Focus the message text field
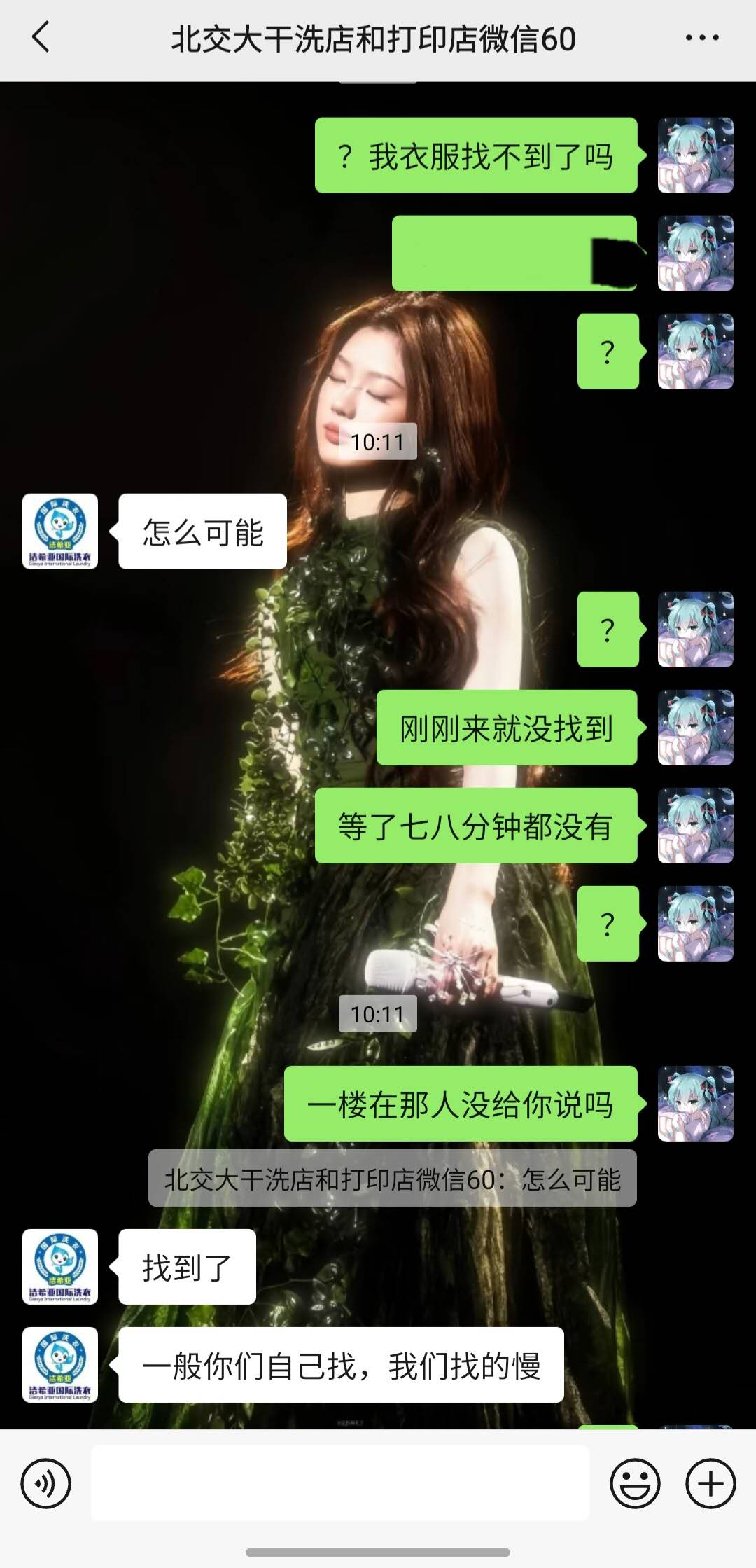The width and height of the screenshot is (756, 1568). point(340,1483)
